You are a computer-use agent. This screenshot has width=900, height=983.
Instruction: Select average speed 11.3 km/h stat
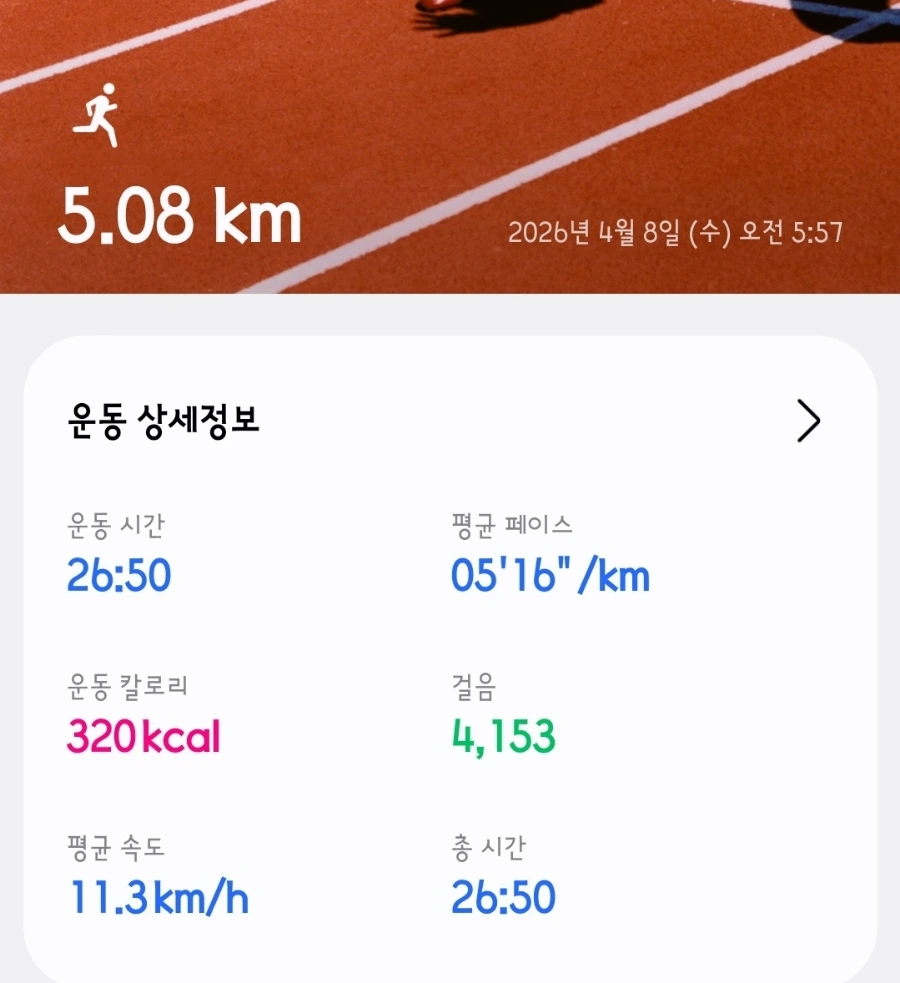[x=155, y=897]
